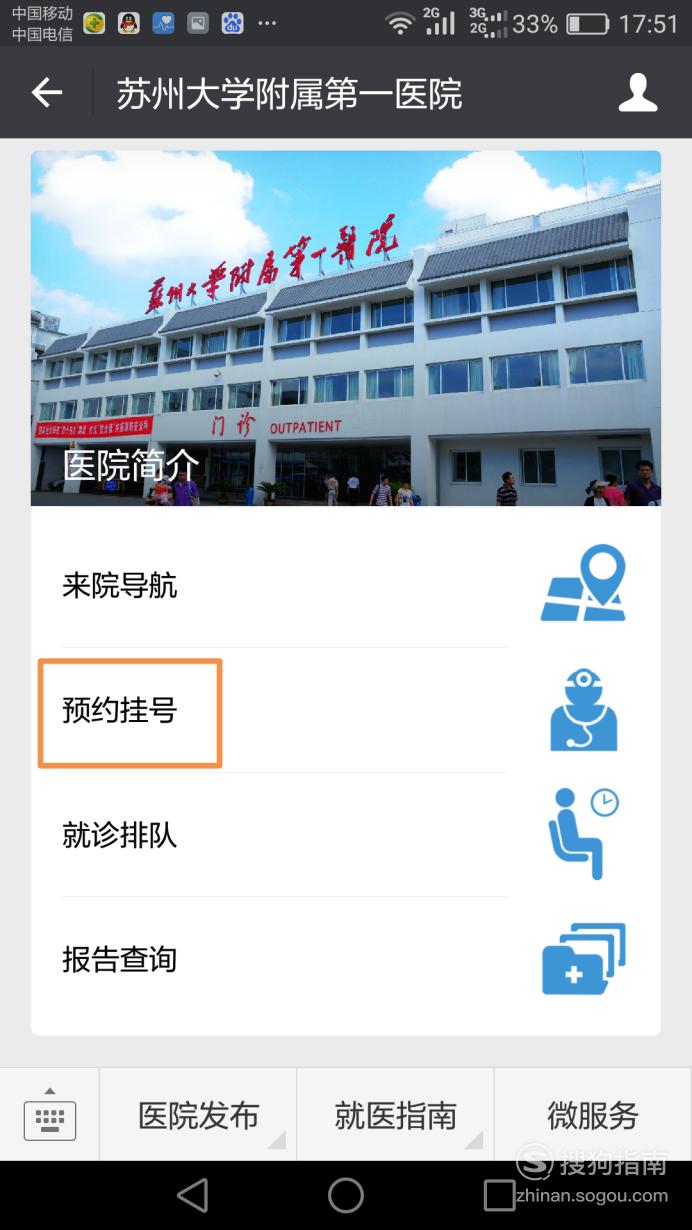
Task: Switch to keyboard input mode
Action: point(50,1115)
